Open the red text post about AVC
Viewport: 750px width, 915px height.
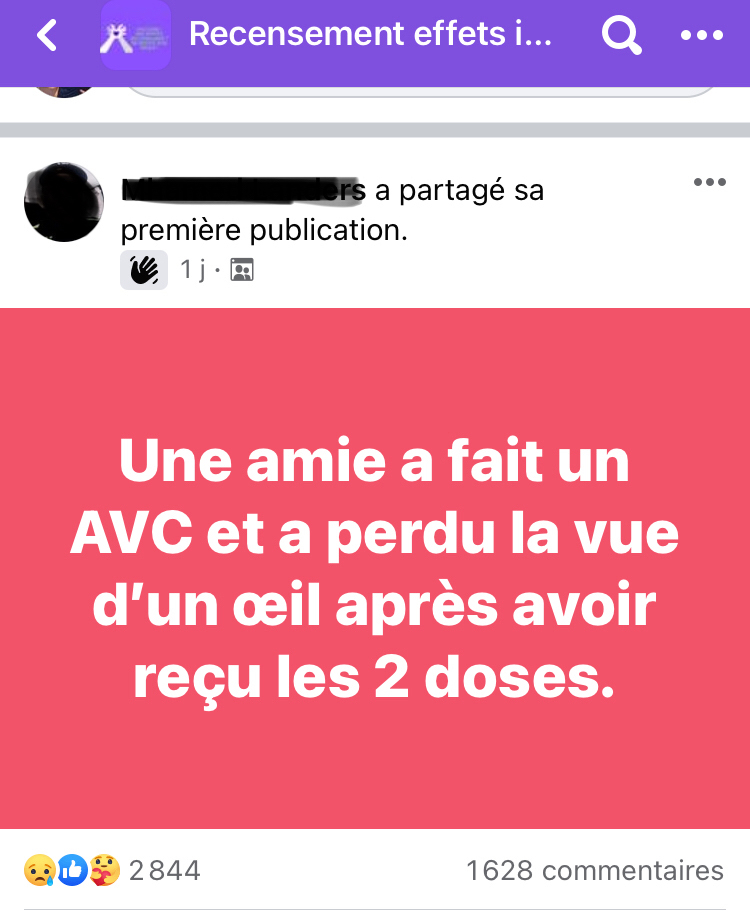[375, 568]
